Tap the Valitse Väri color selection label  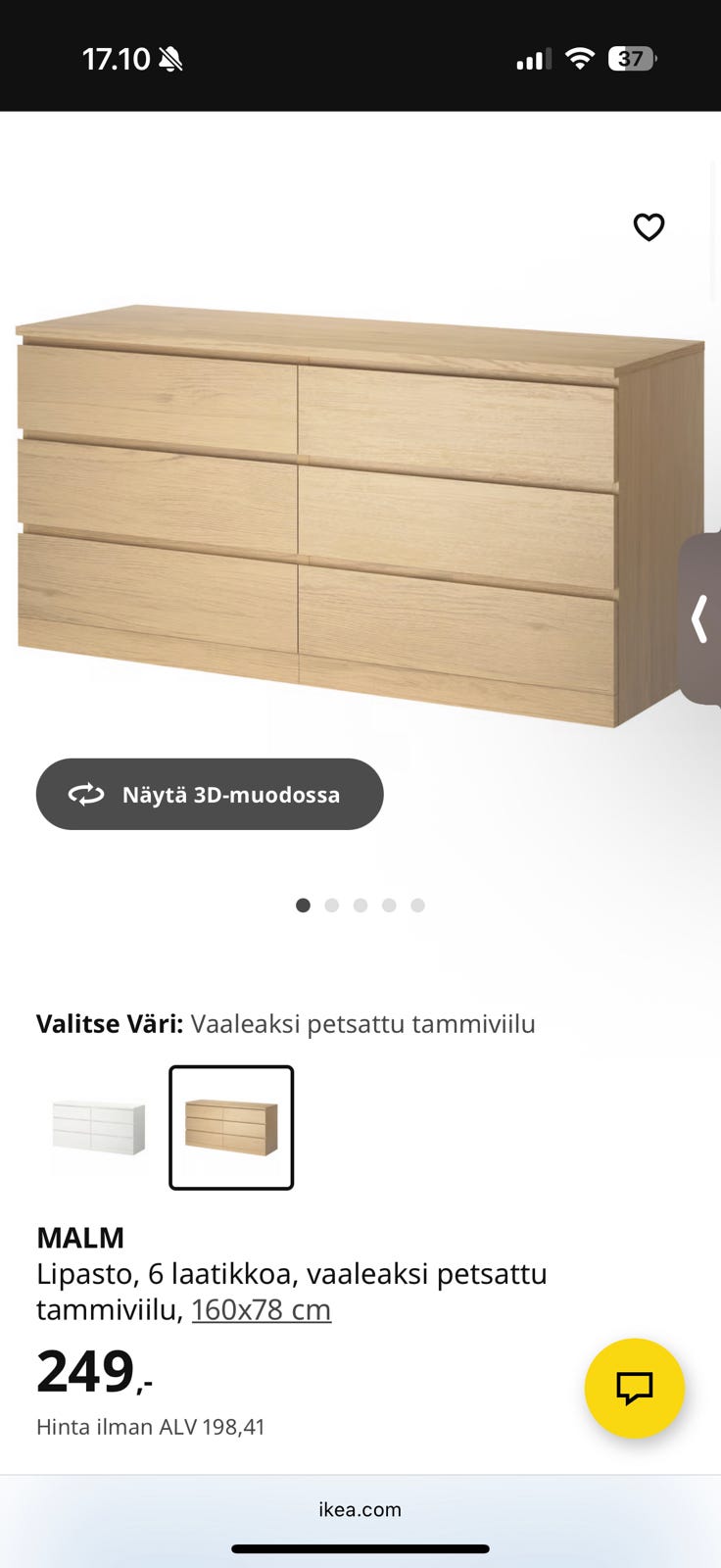110,1023
